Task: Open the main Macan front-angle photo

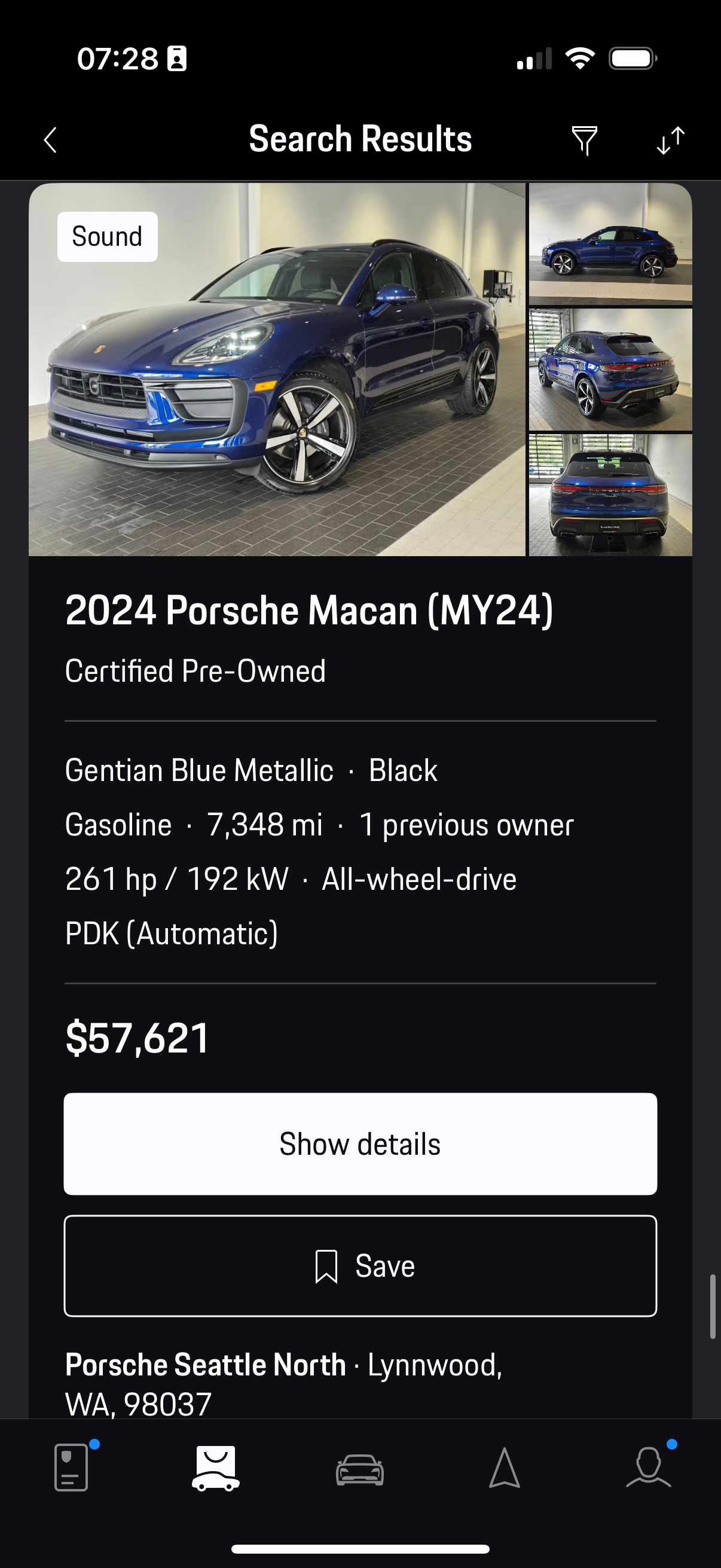Action: 277,370
